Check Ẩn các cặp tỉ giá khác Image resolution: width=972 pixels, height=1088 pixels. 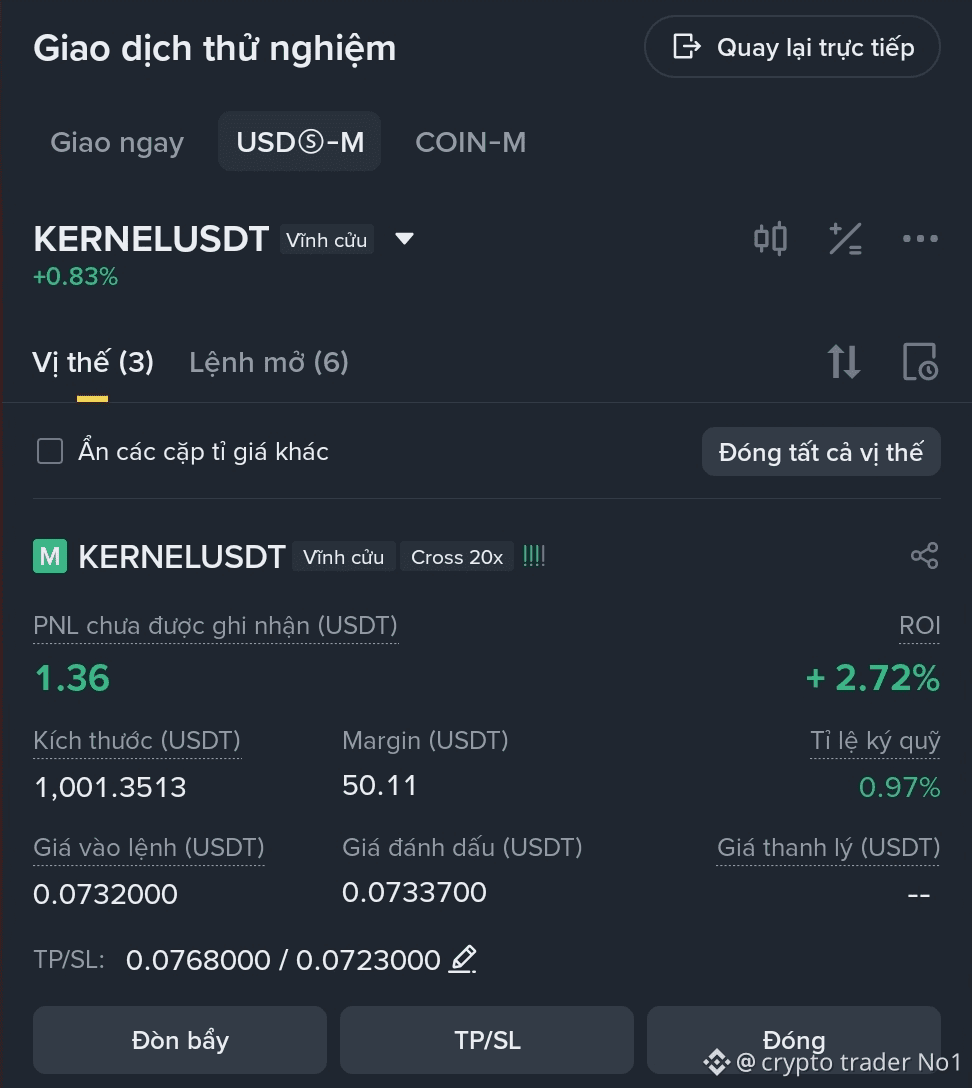pyautogui.click(x=50, y=452)
